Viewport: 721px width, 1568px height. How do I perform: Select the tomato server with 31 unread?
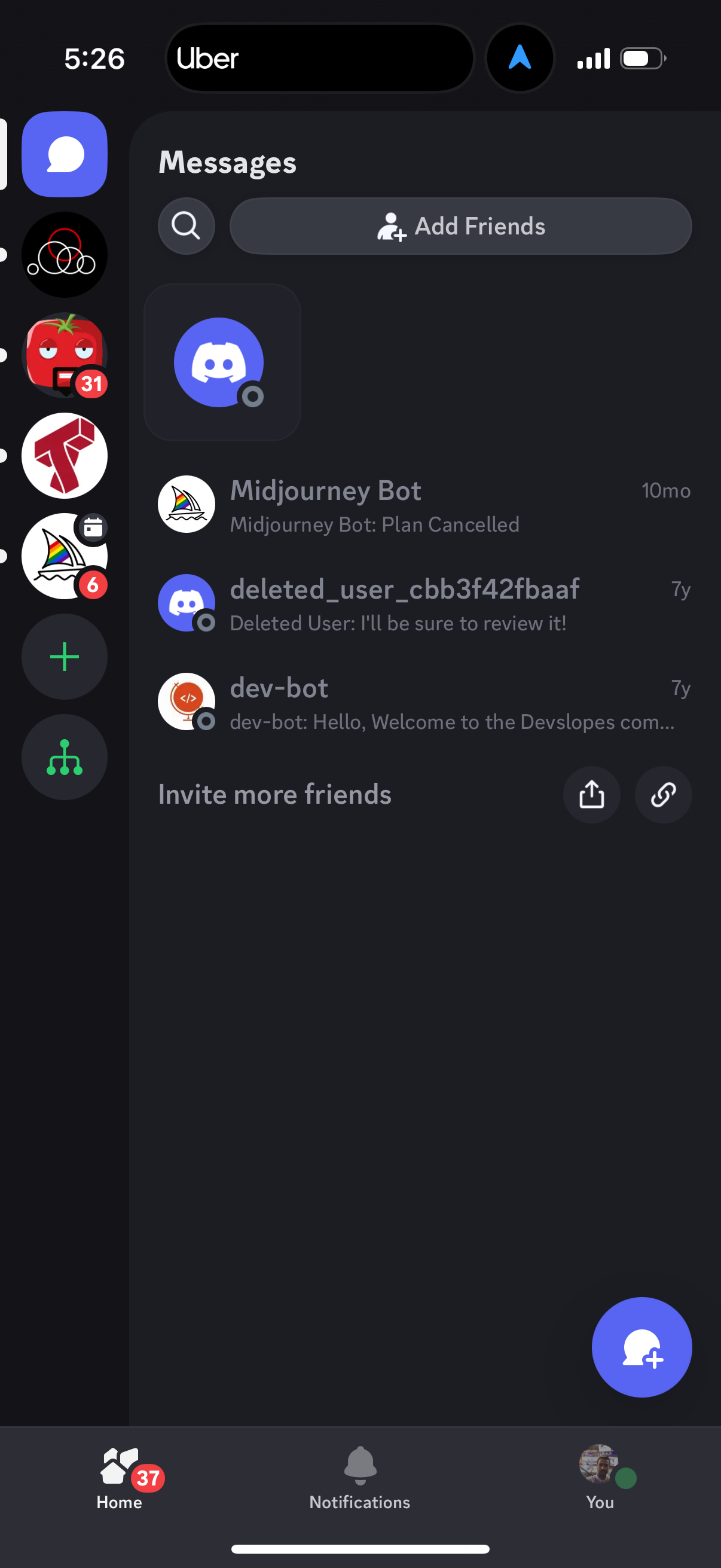coord(64,355)
